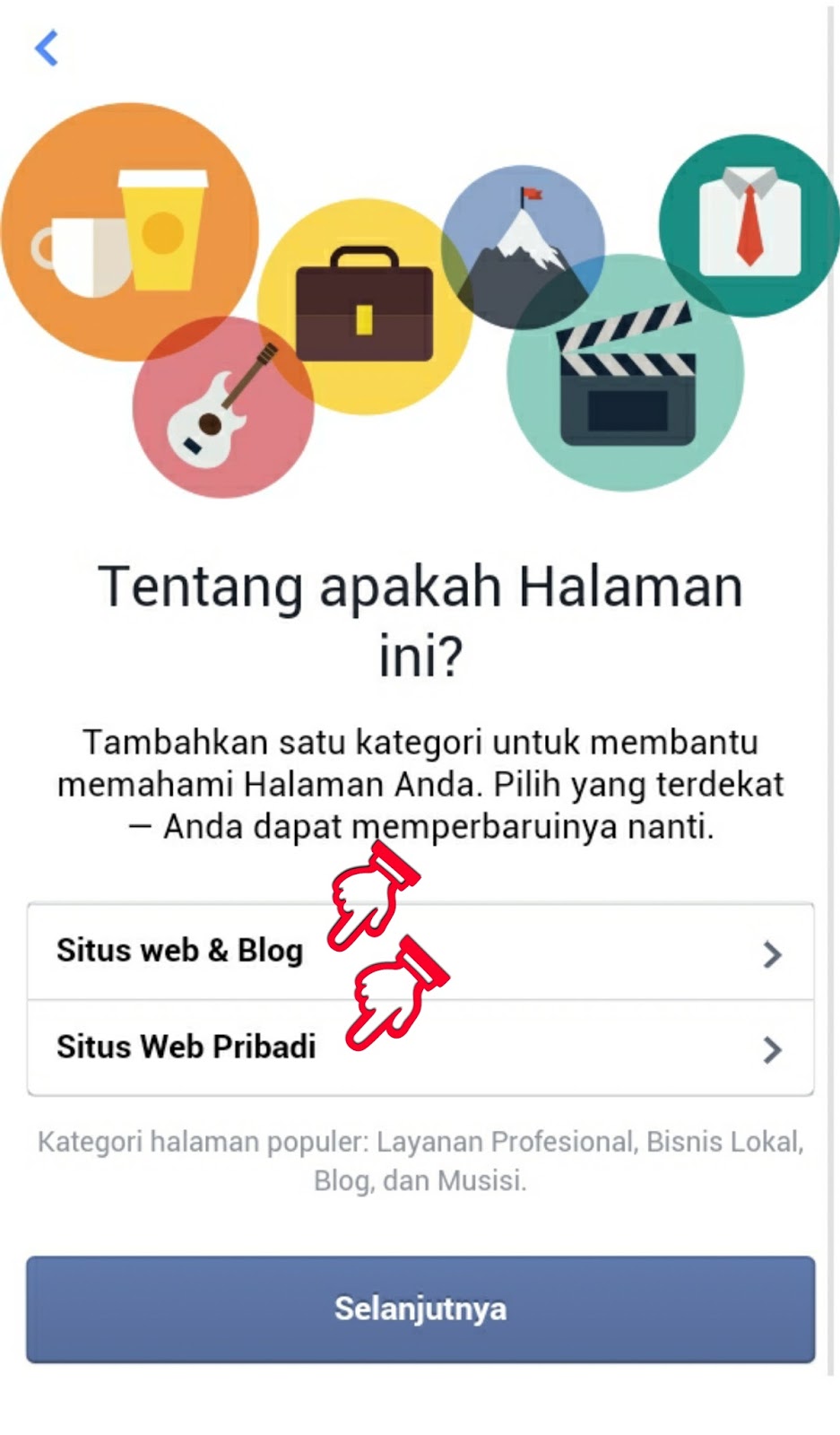Click the guitar circle icon

point(222,408)
